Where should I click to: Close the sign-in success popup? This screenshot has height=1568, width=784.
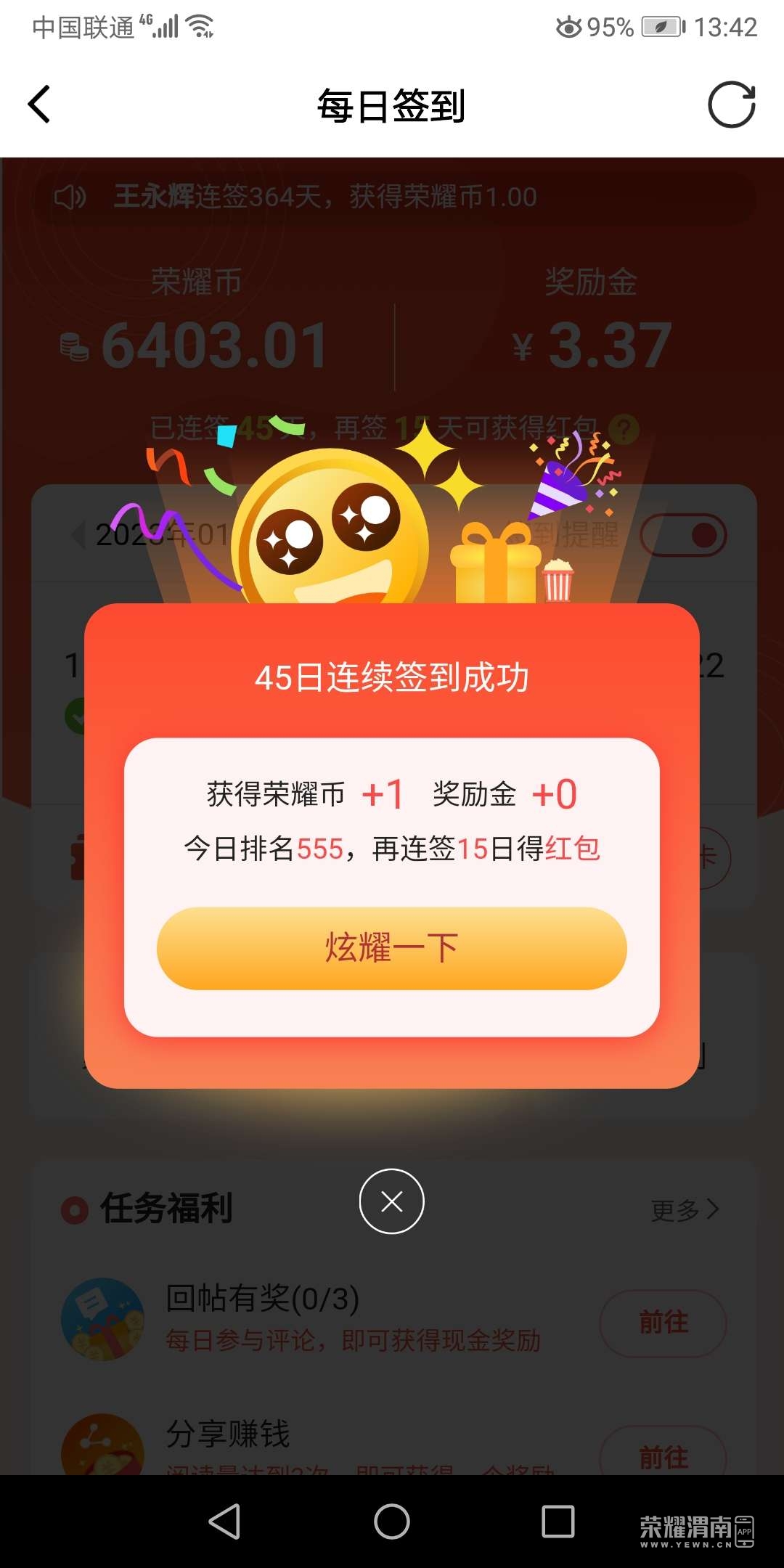click(391, 1201)
